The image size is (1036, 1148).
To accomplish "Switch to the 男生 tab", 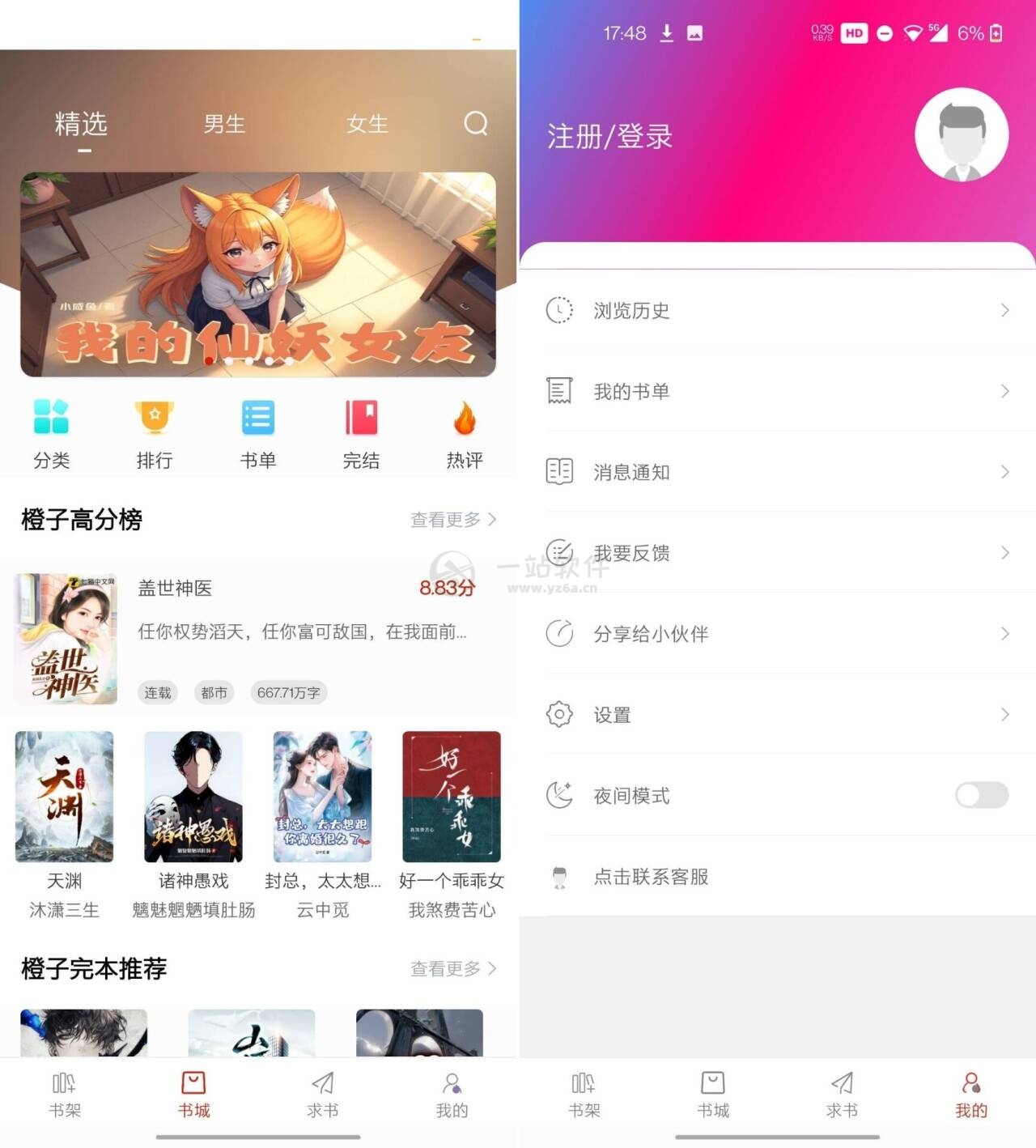I will pos(224,124).
